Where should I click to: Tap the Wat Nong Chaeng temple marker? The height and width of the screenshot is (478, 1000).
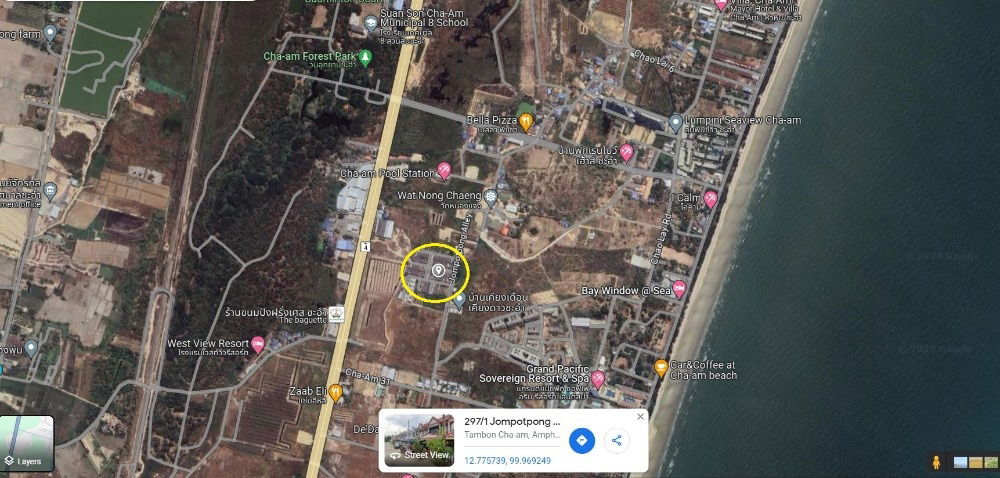coord(491,196)
